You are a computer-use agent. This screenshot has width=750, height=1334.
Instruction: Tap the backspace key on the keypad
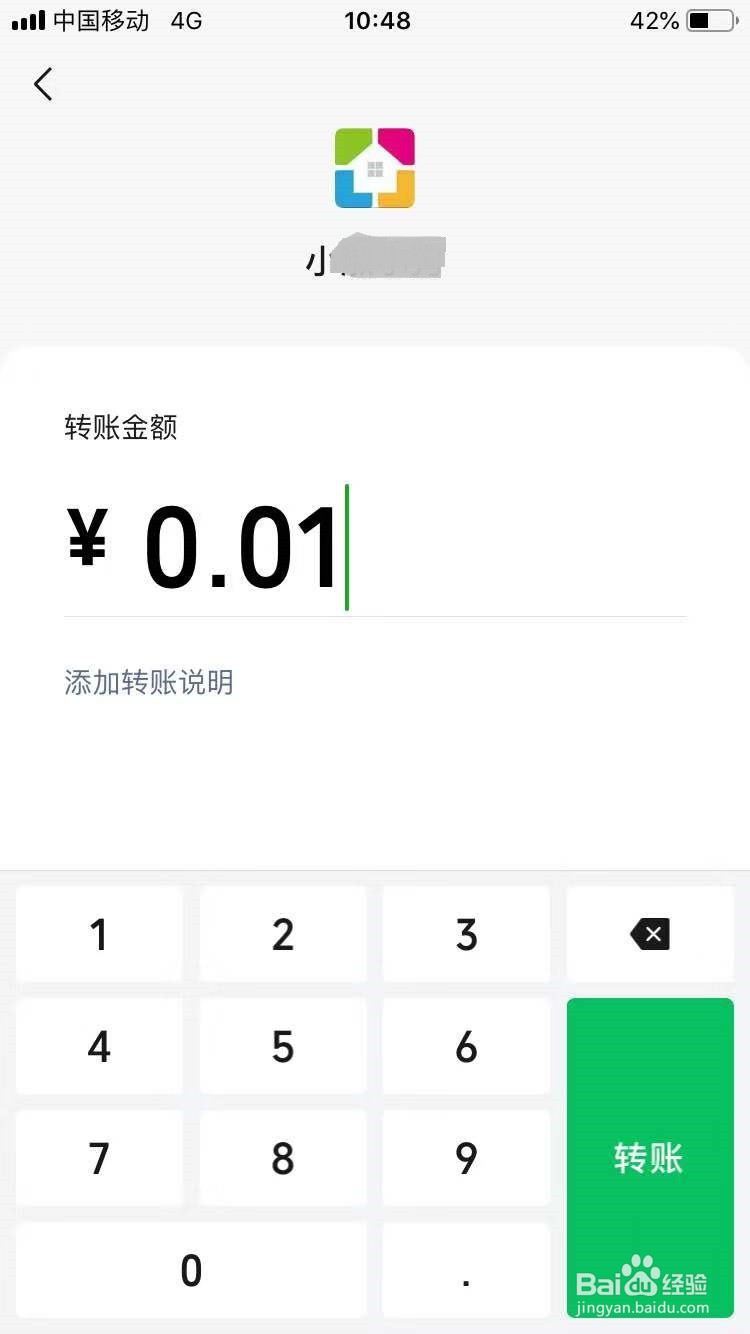[649, 934]
